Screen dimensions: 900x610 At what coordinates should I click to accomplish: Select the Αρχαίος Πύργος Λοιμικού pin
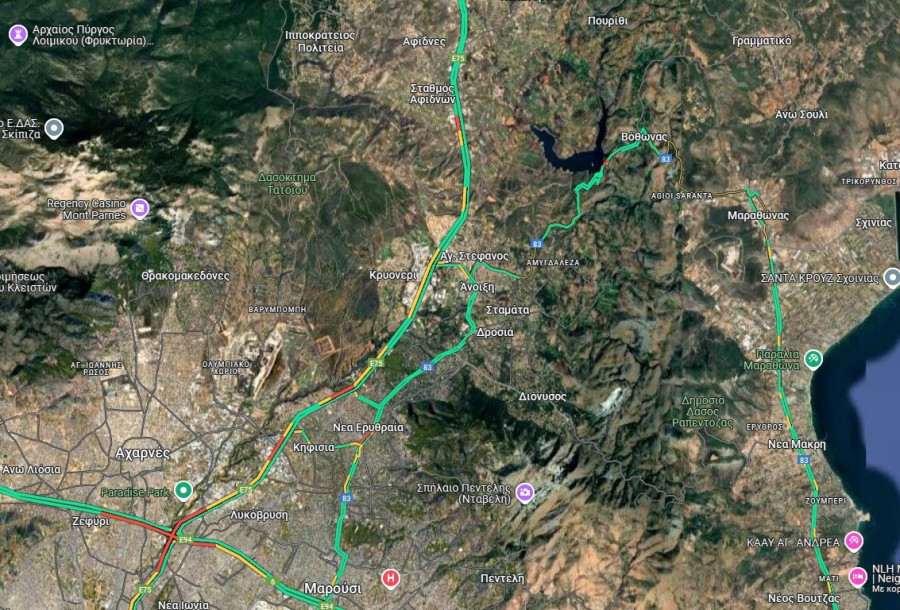[18, 35]
